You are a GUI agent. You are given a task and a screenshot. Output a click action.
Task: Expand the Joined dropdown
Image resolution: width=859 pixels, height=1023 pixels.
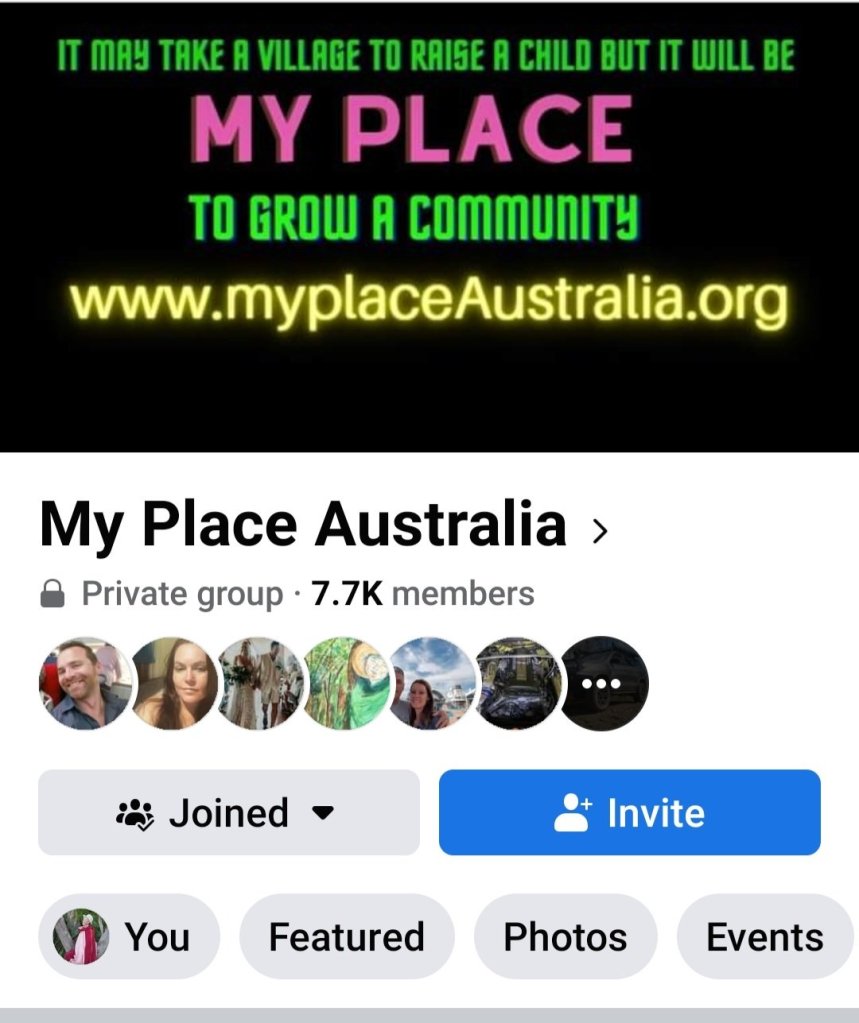[229, 813]
